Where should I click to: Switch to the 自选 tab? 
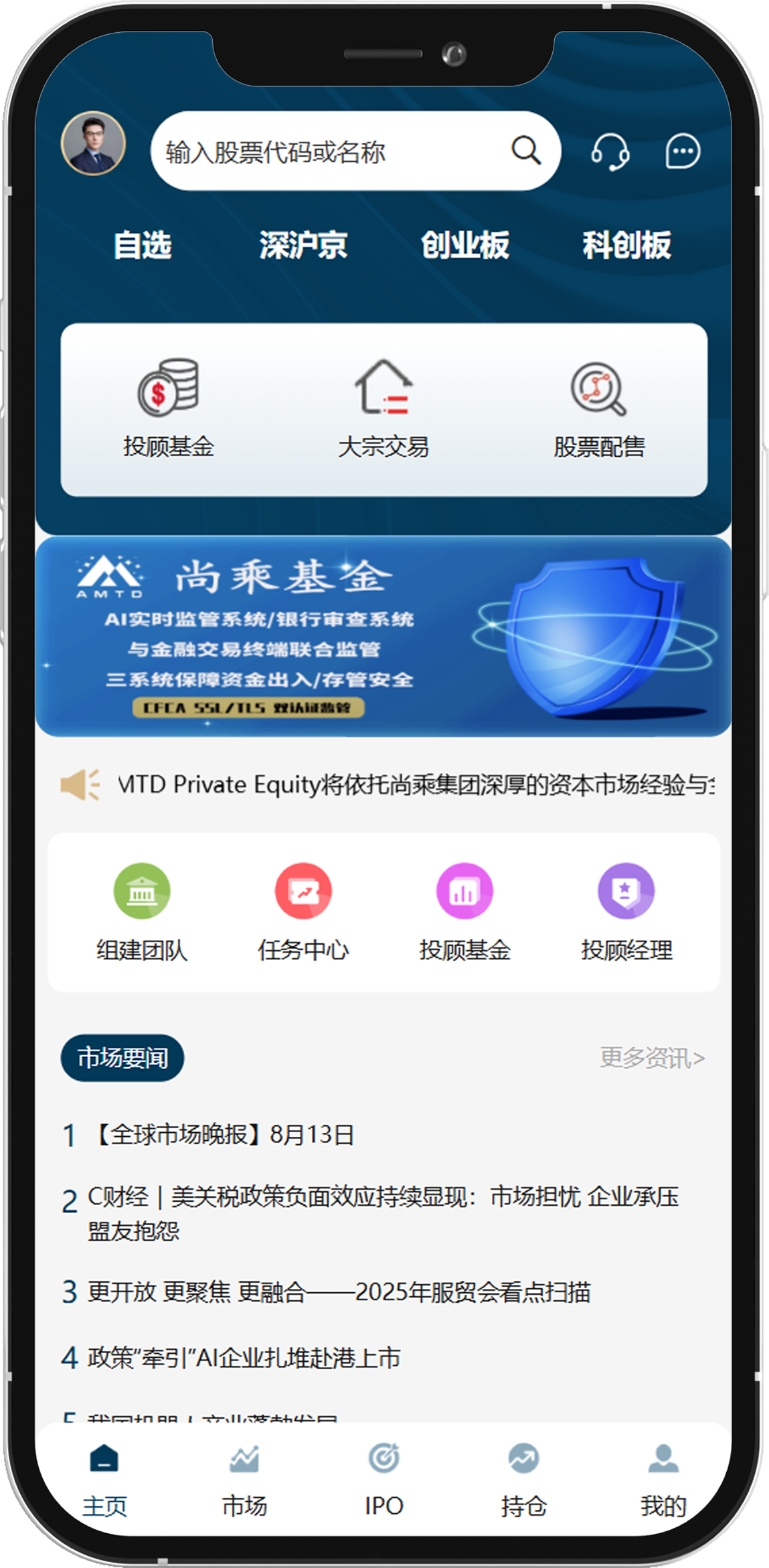pos(143,245)
